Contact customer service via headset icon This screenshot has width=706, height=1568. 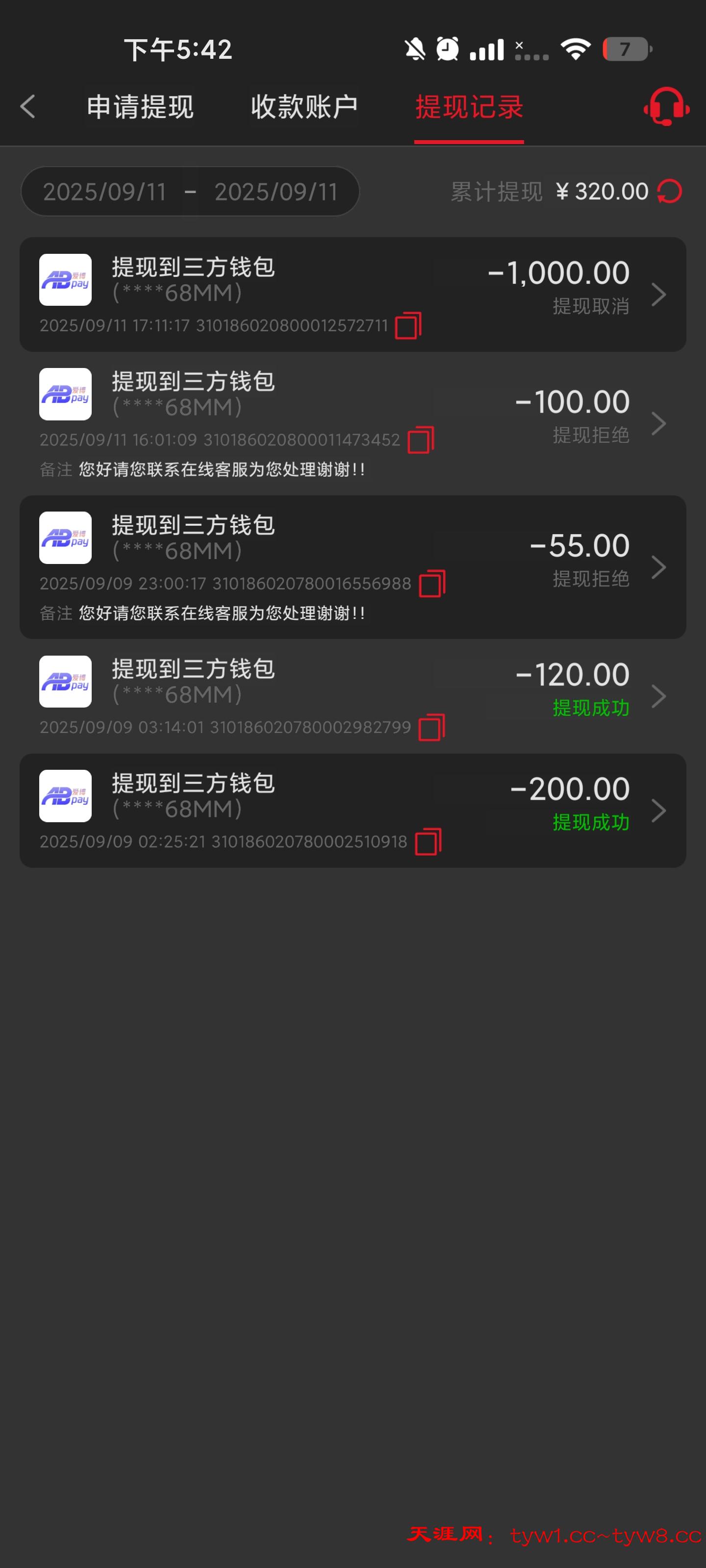coord(666,107)
